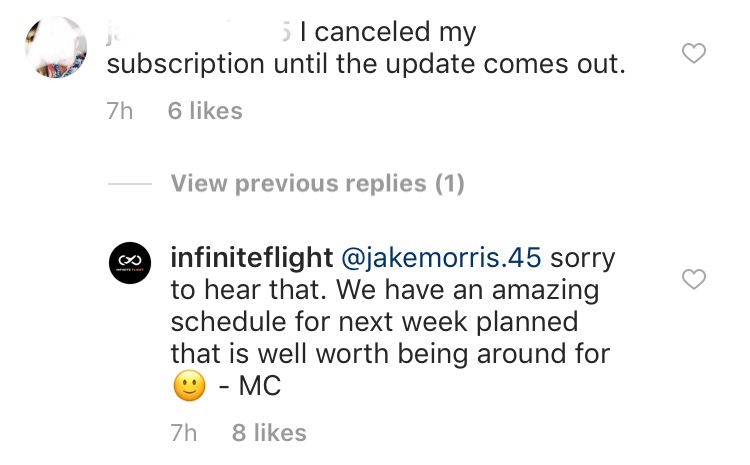The image size is (750, 465).
Task: Open the blurred commenter's profile photo
Action: pyautogui.click(x=56, y=47)
